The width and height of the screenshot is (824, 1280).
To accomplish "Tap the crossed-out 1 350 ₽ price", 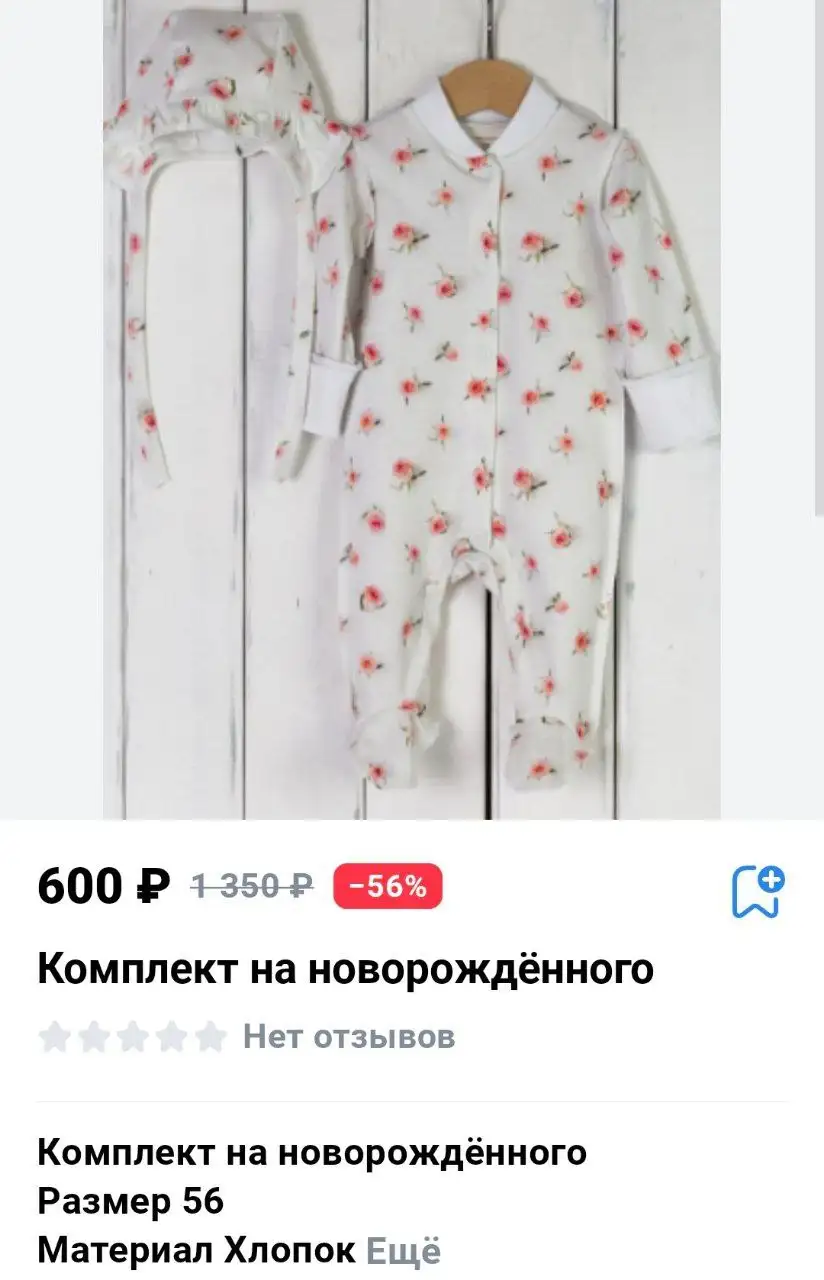I will click(250, 886).
